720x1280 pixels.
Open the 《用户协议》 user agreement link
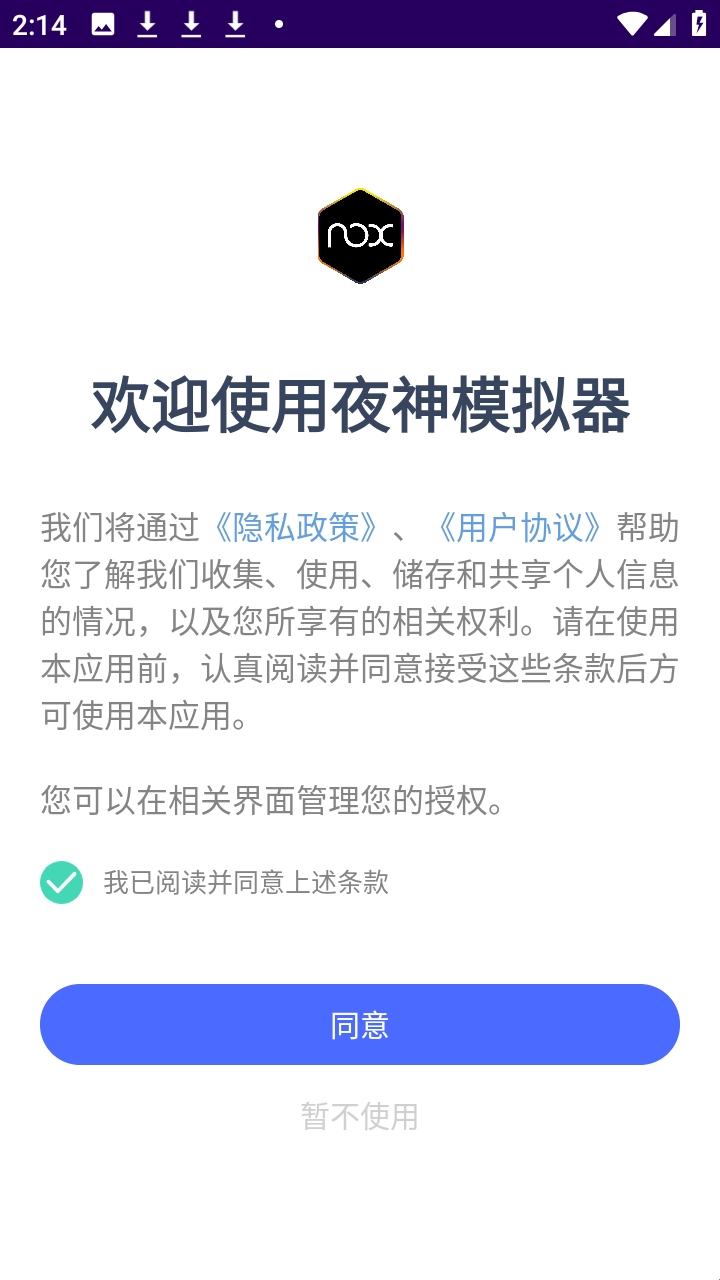pyautogui.click(x=521, y=526)
